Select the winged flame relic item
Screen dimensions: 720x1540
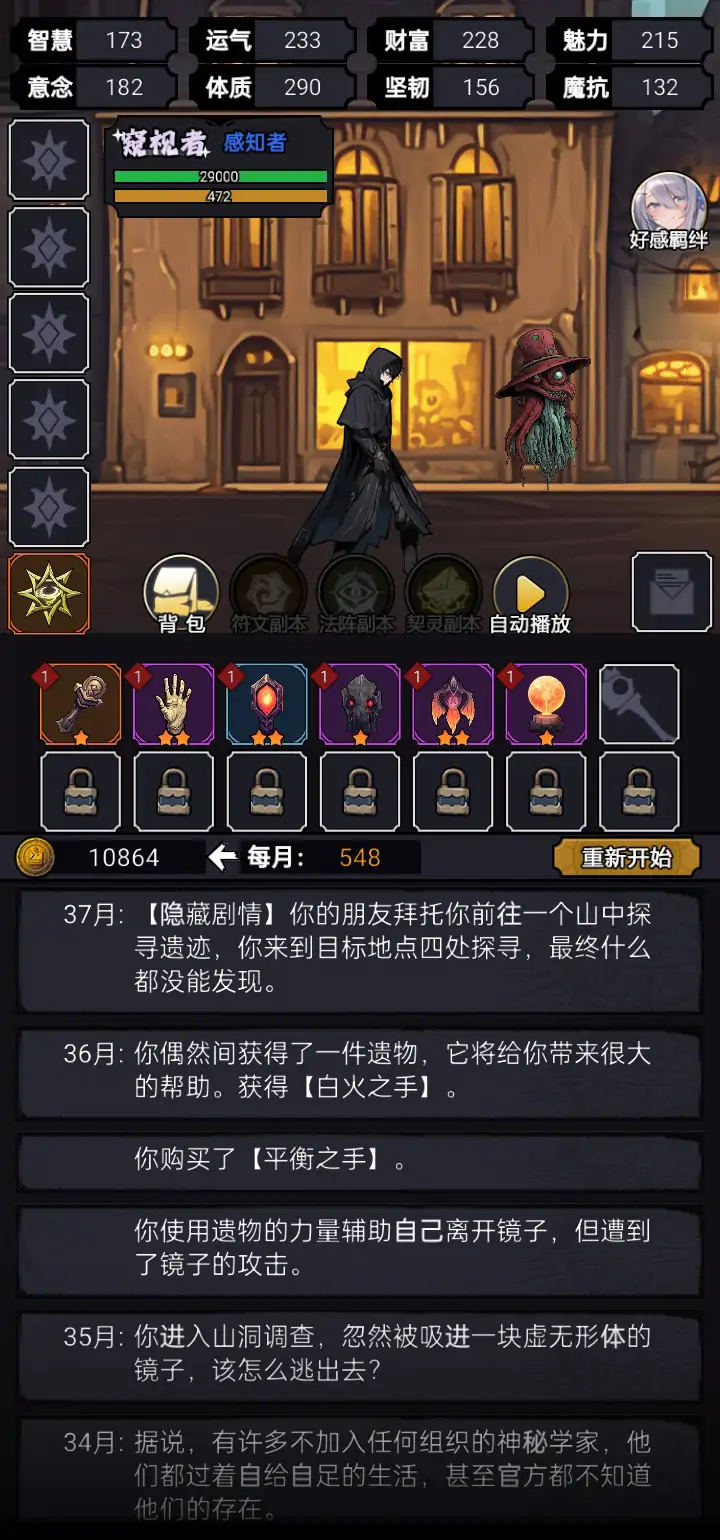click(x=453, y=704)
